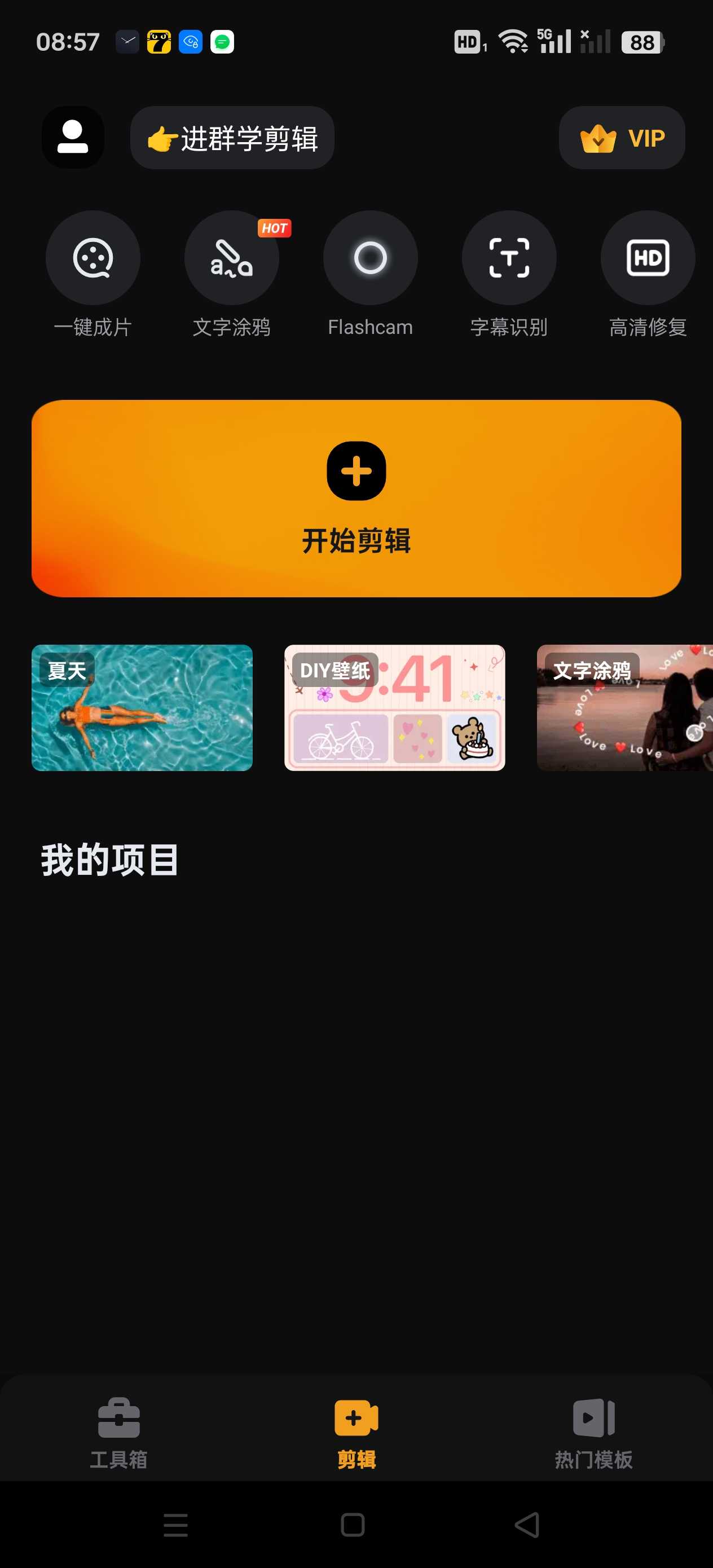Viewport: 713px width, 1568px height.
Task: Open the VIP membership page
Action: [x=621, y=138]
